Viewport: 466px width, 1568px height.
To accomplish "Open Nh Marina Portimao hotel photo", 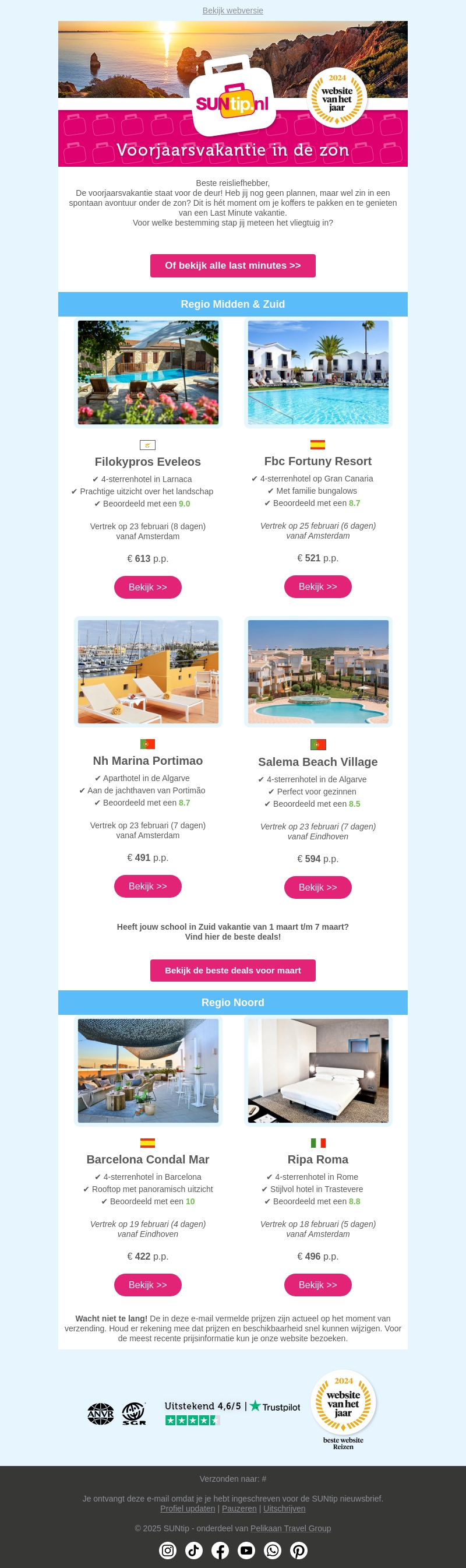I will coord(148,672).
